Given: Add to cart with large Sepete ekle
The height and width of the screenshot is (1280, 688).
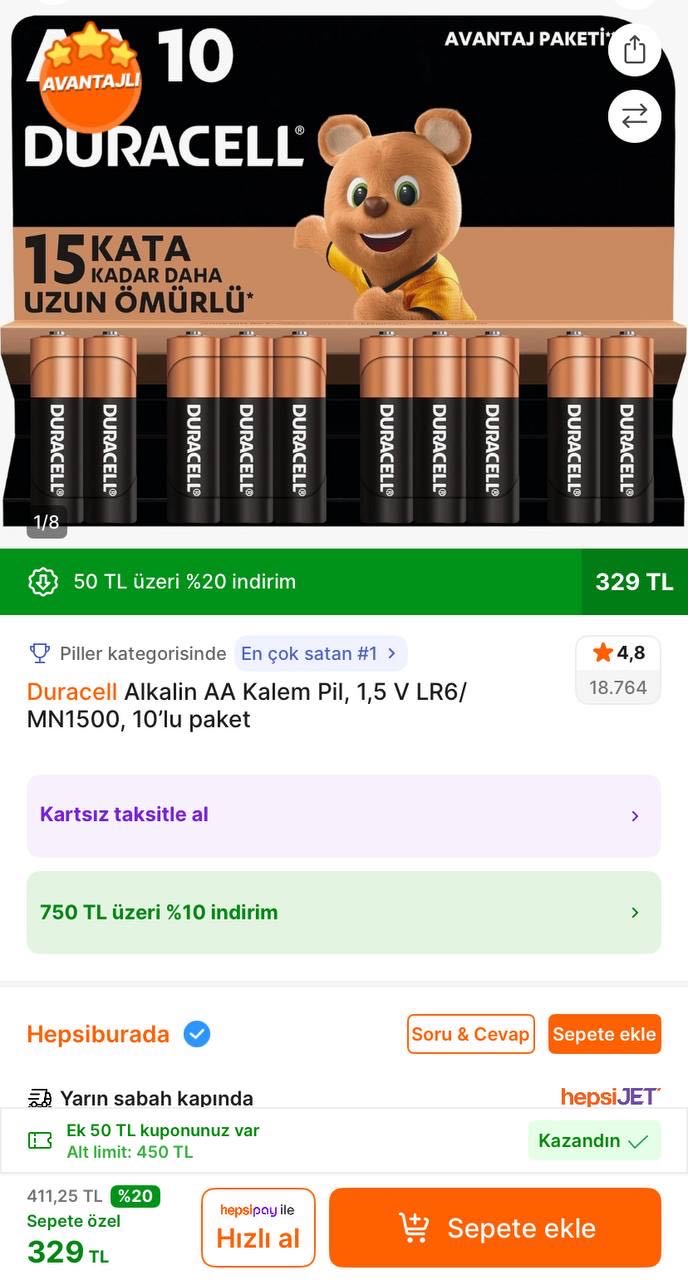Looking at the screenshot, I should click(x=495, y=1227).
